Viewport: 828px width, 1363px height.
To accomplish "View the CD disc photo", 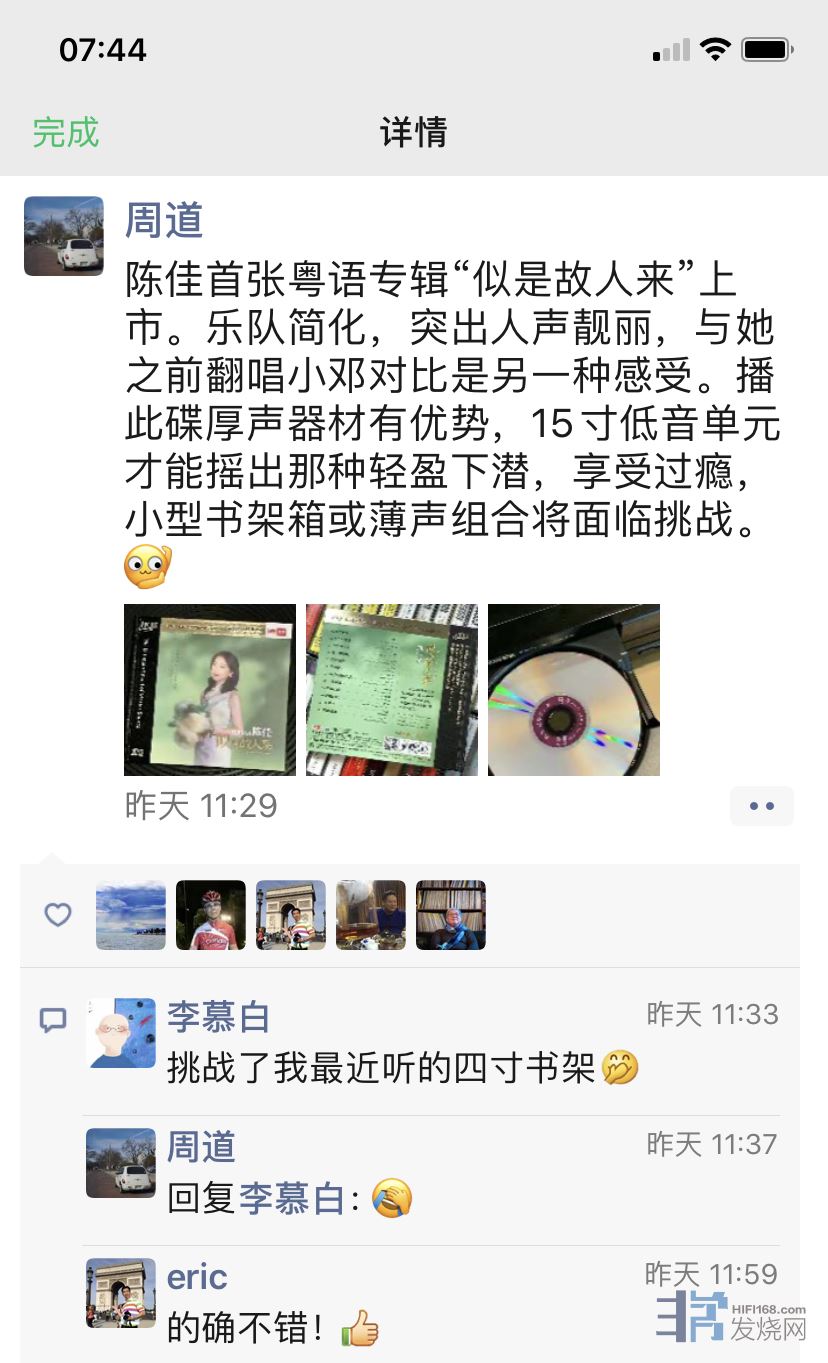I will coord(574,690).
